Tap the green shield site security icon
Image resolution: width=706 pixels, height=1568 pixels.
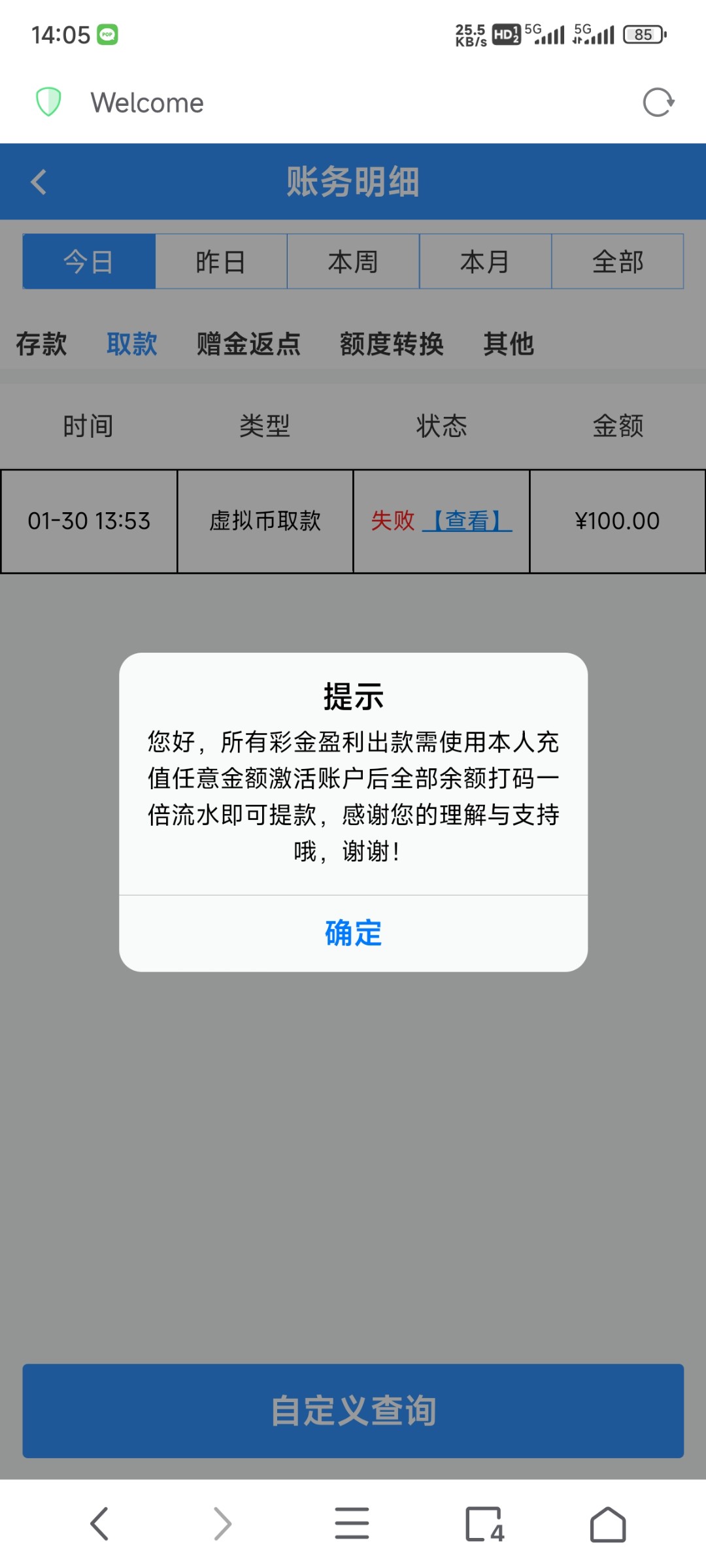click(x=48, y=102)
